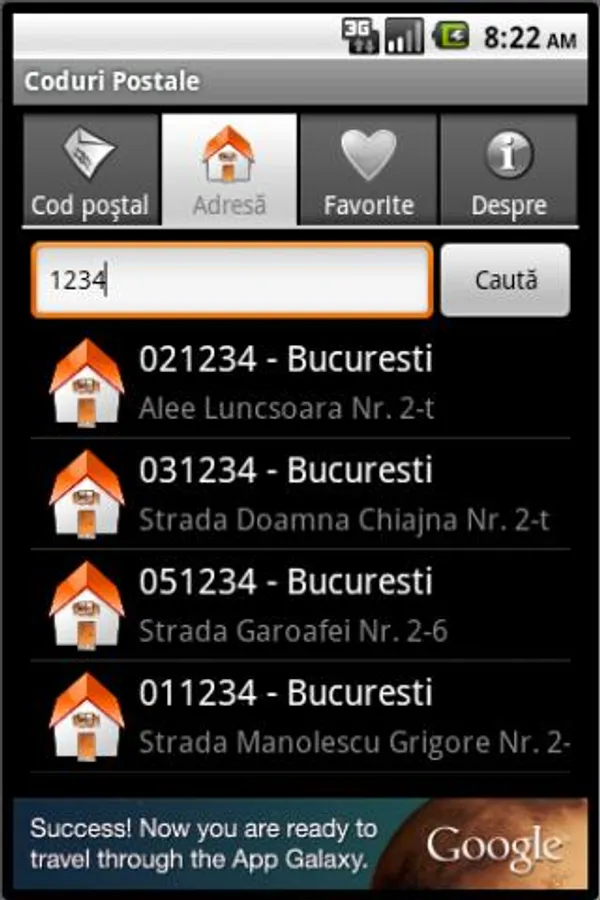Screen dimensions: 600x900
Task: Open the Favorite tab
Action: [x=368, y=170]
